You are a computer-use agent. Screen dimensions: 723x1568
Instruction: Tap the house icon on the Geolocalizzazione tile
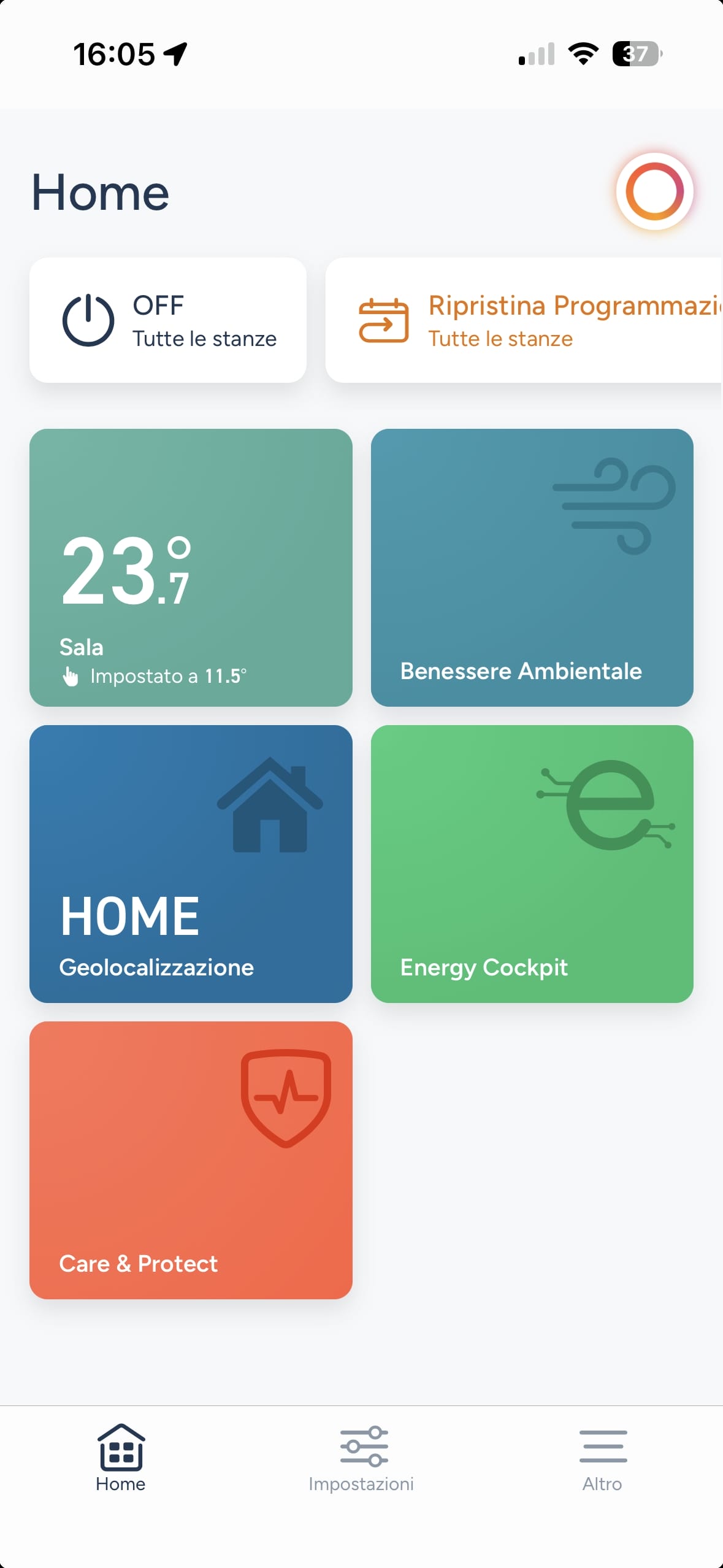coord(268,805)
